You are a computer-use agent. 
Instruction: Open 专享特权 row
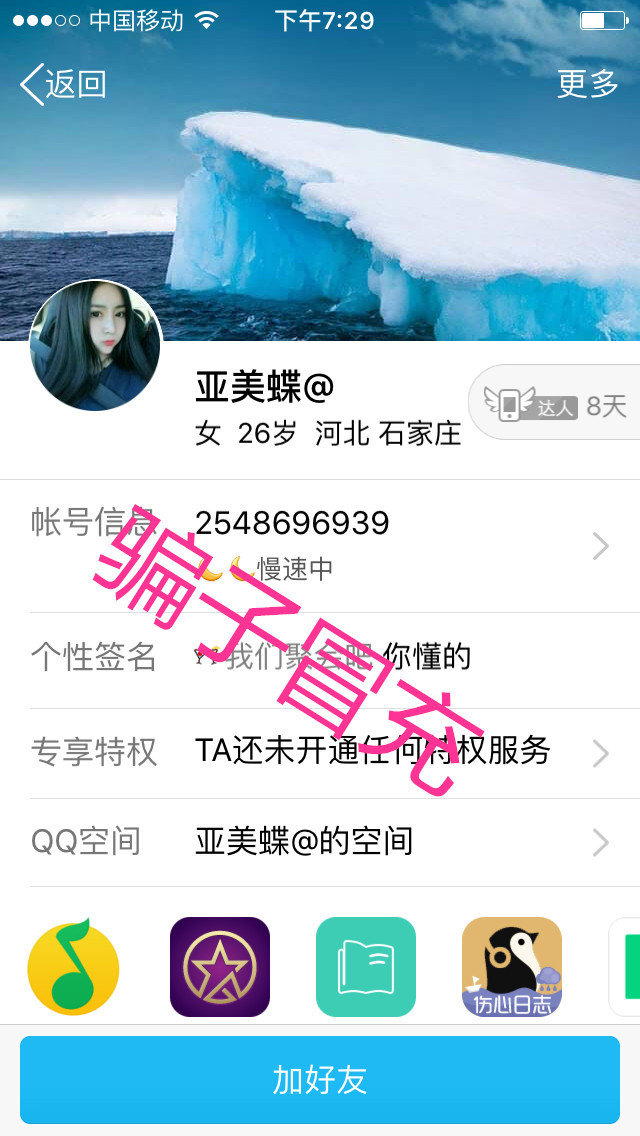(320, 752)
